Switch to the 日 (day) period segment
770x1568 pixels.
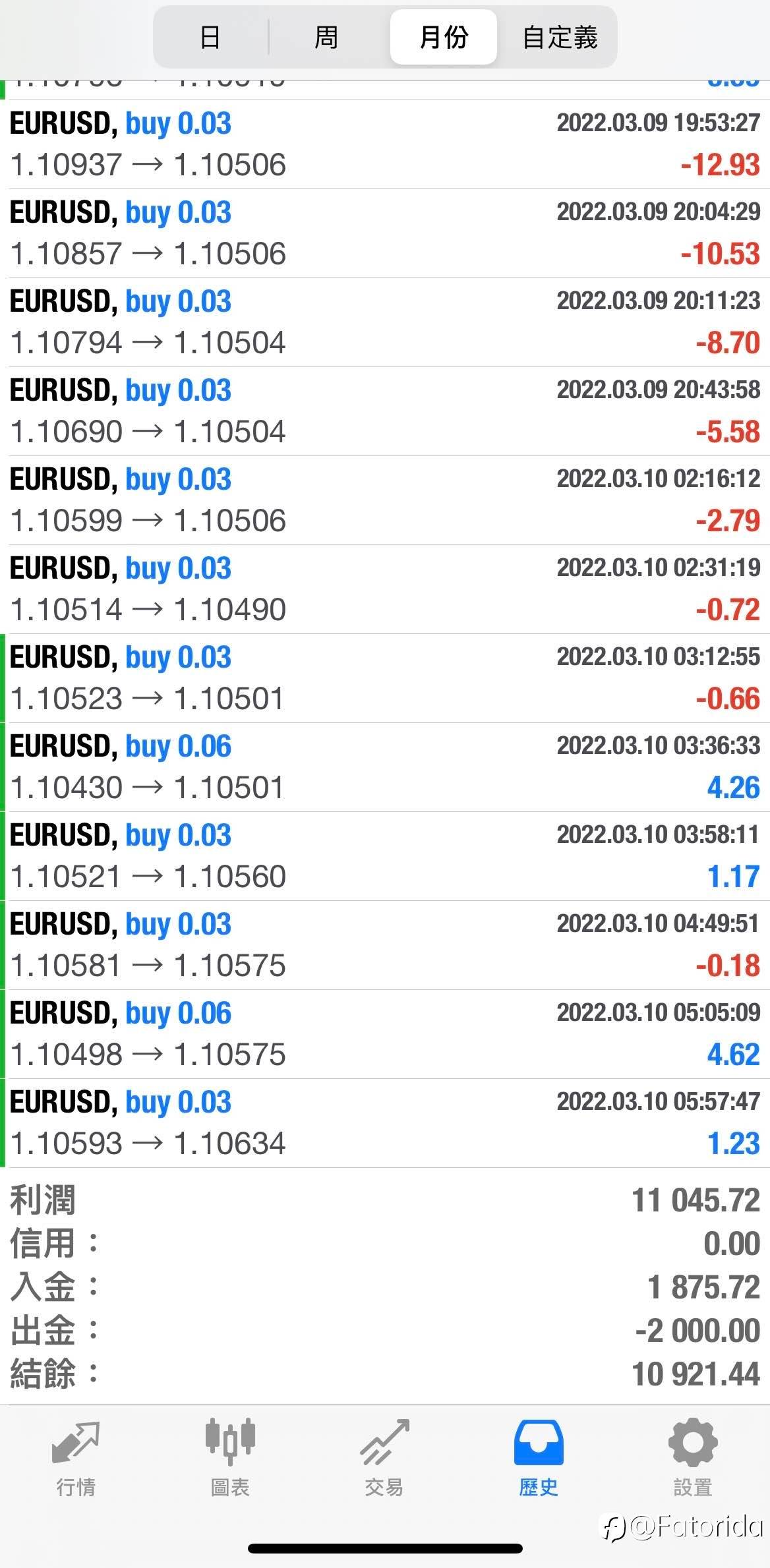[x=210, y=37]
